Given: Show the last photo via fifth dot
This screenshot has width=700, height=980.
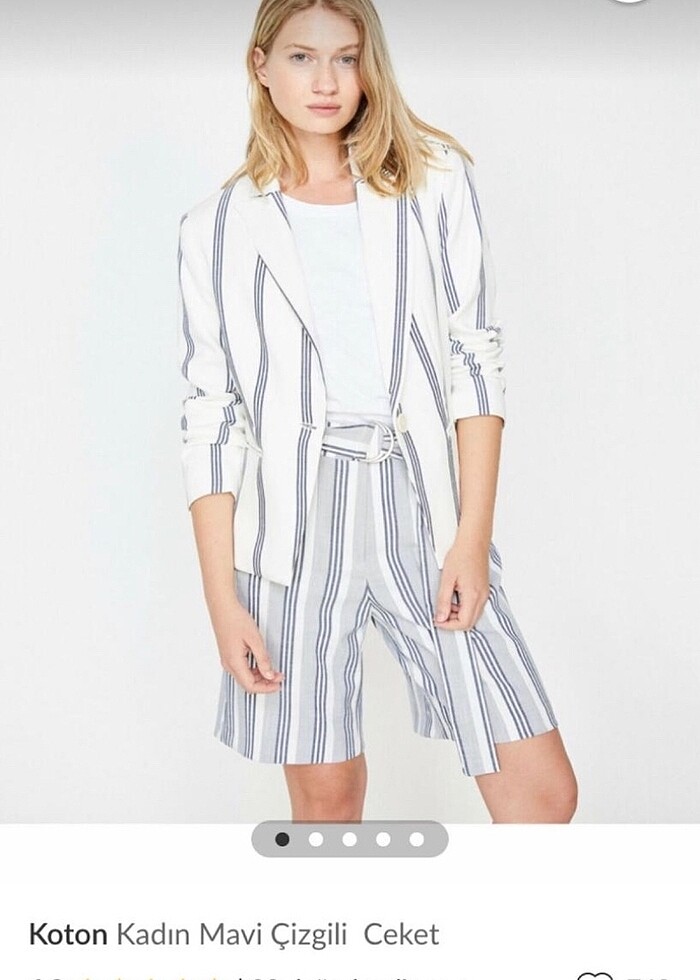Looking at the screenshot, I should point(416,839).
